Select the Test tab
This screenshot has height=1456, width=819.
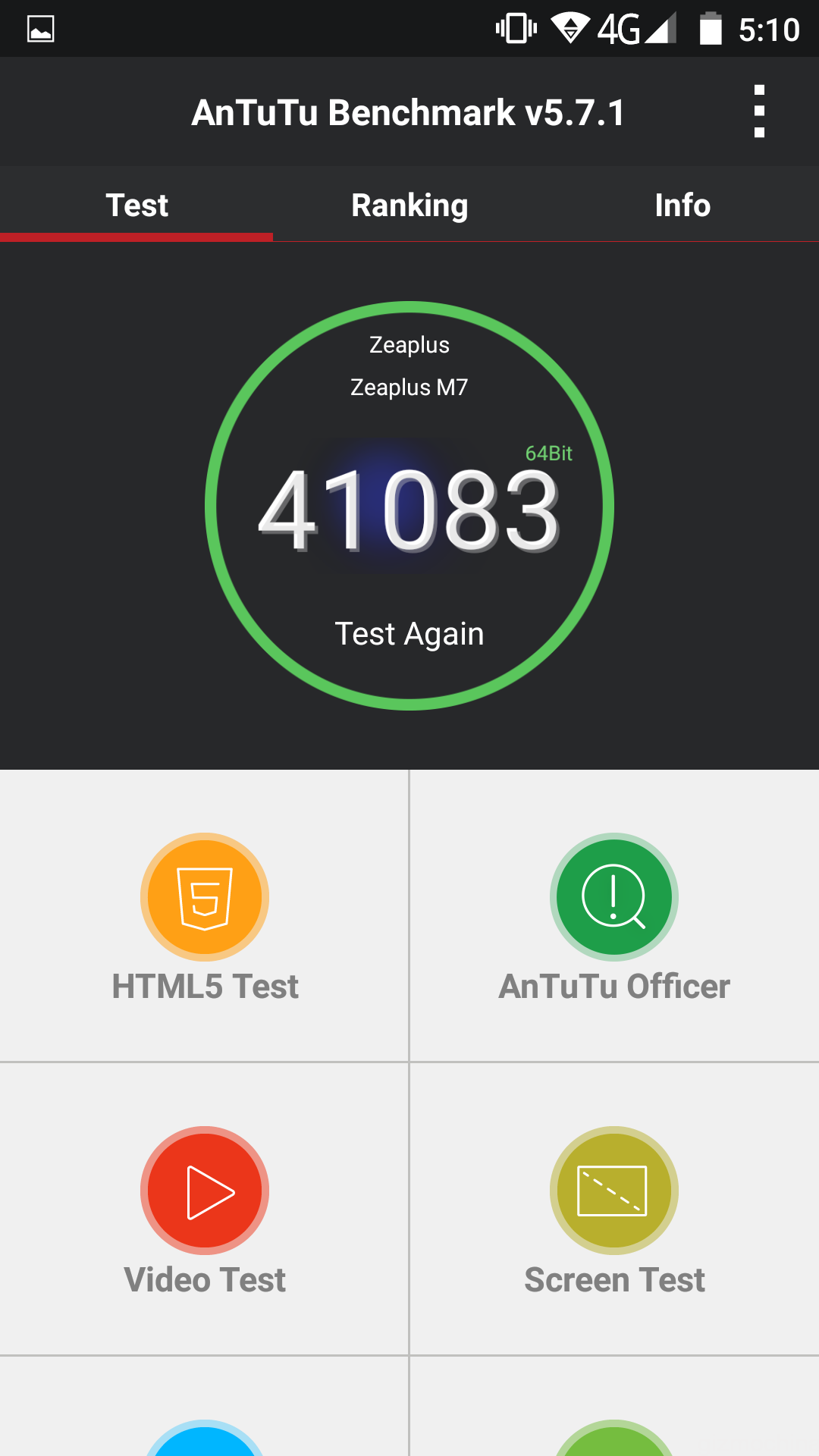[x=136, y=206]
